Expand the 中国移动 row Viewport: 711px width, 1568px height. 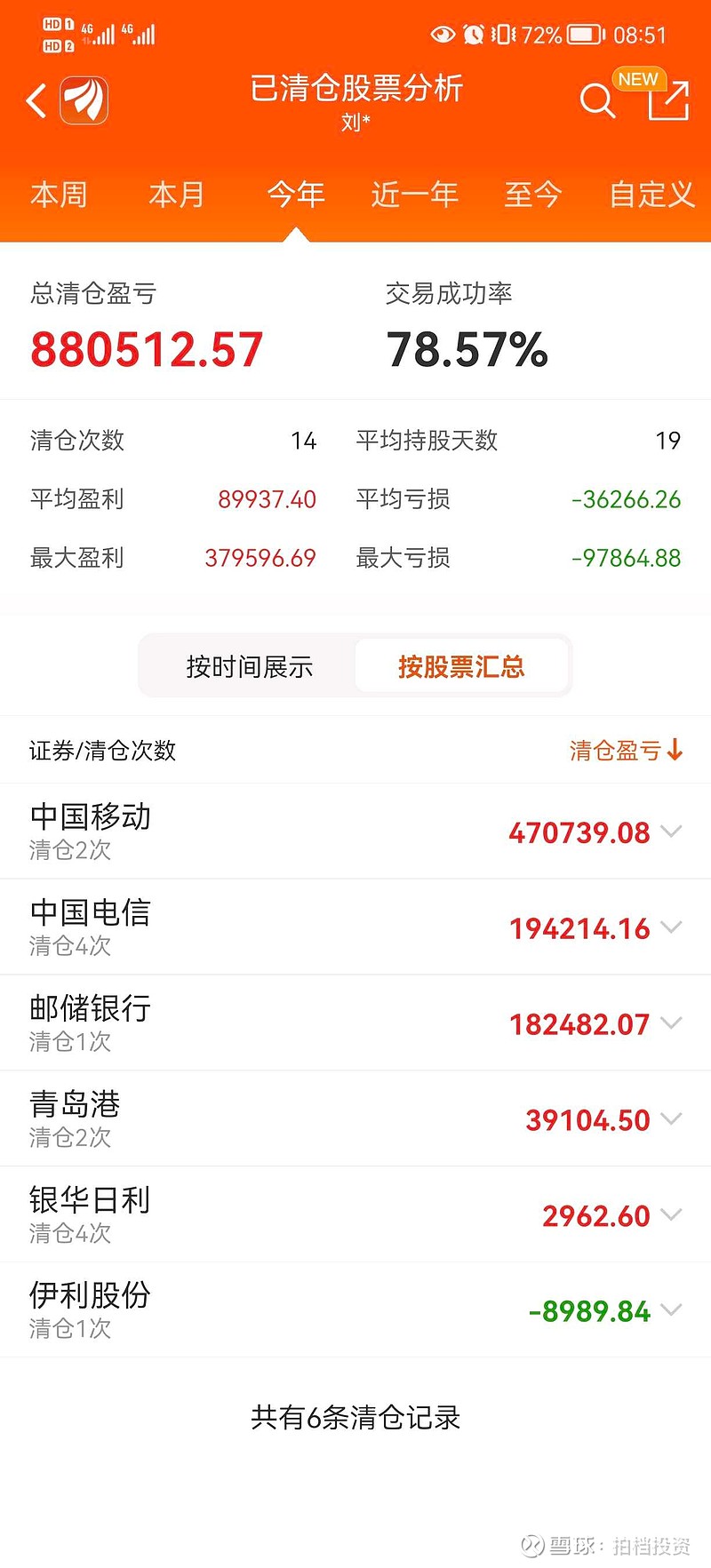point(355,832)
